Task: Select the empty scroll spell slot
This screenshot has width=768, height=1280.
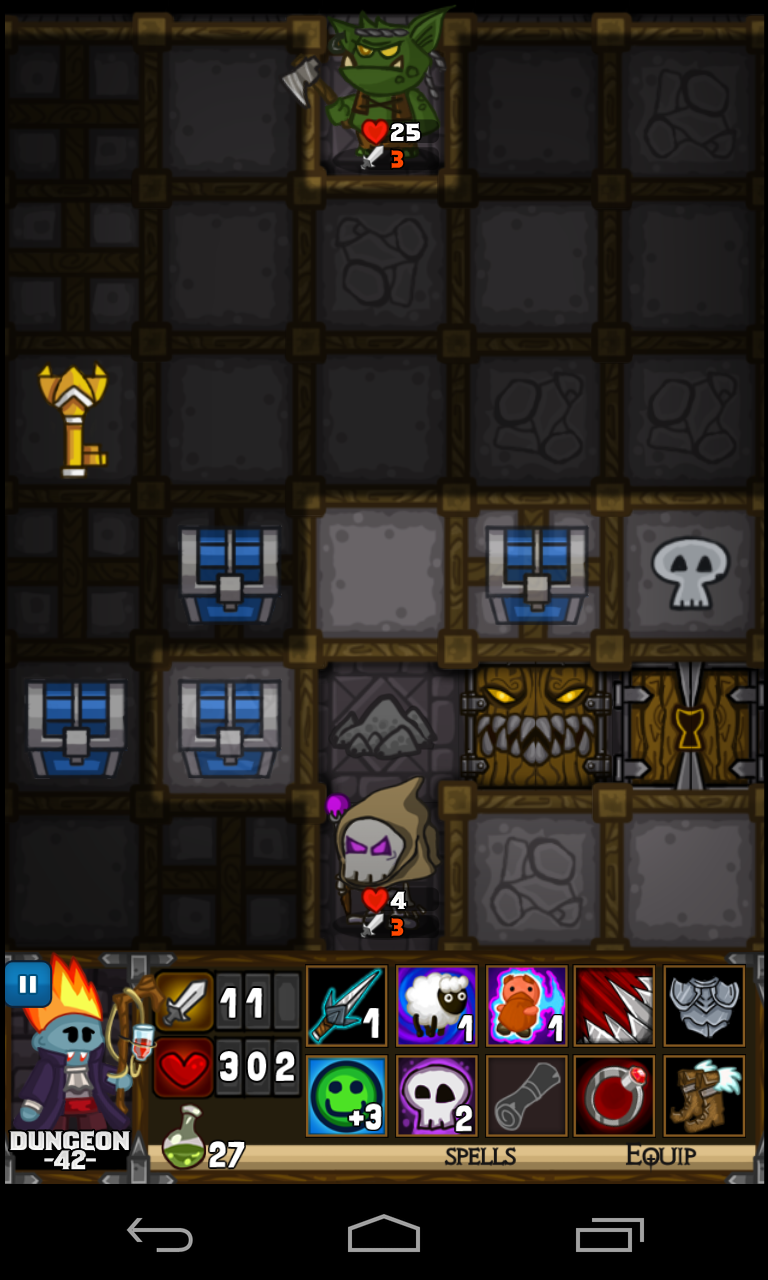Action: click(x=526, y=1096)
